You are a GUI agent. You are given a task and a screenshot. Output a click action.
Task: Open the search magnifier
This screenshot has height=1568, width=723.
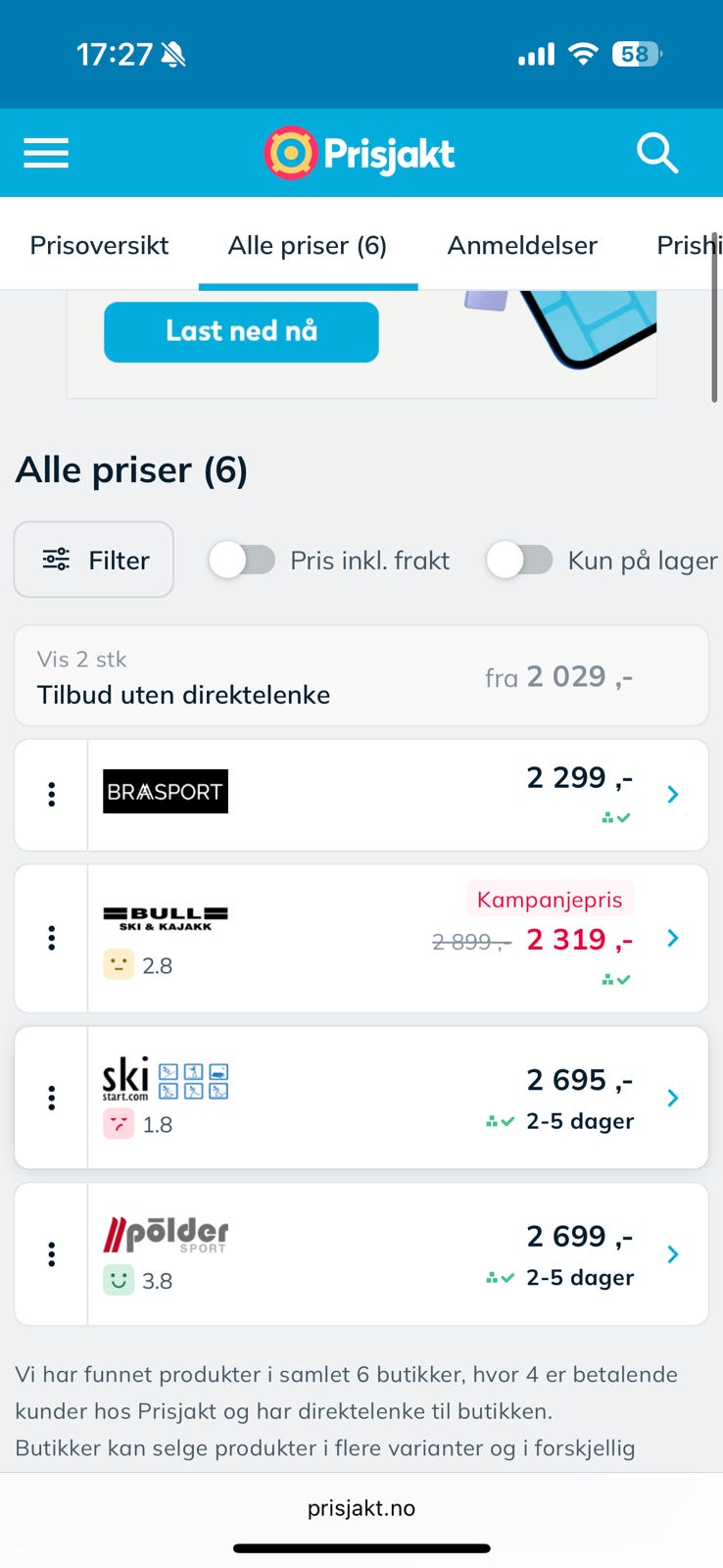click(656, 154)
